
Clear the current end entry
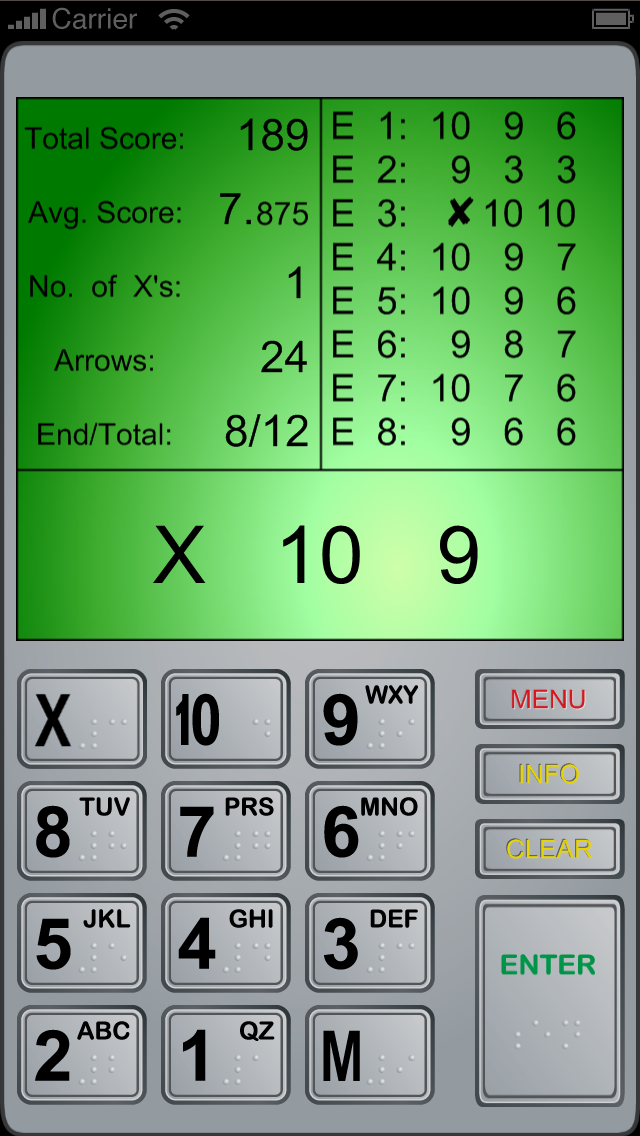tap(549, 848)
